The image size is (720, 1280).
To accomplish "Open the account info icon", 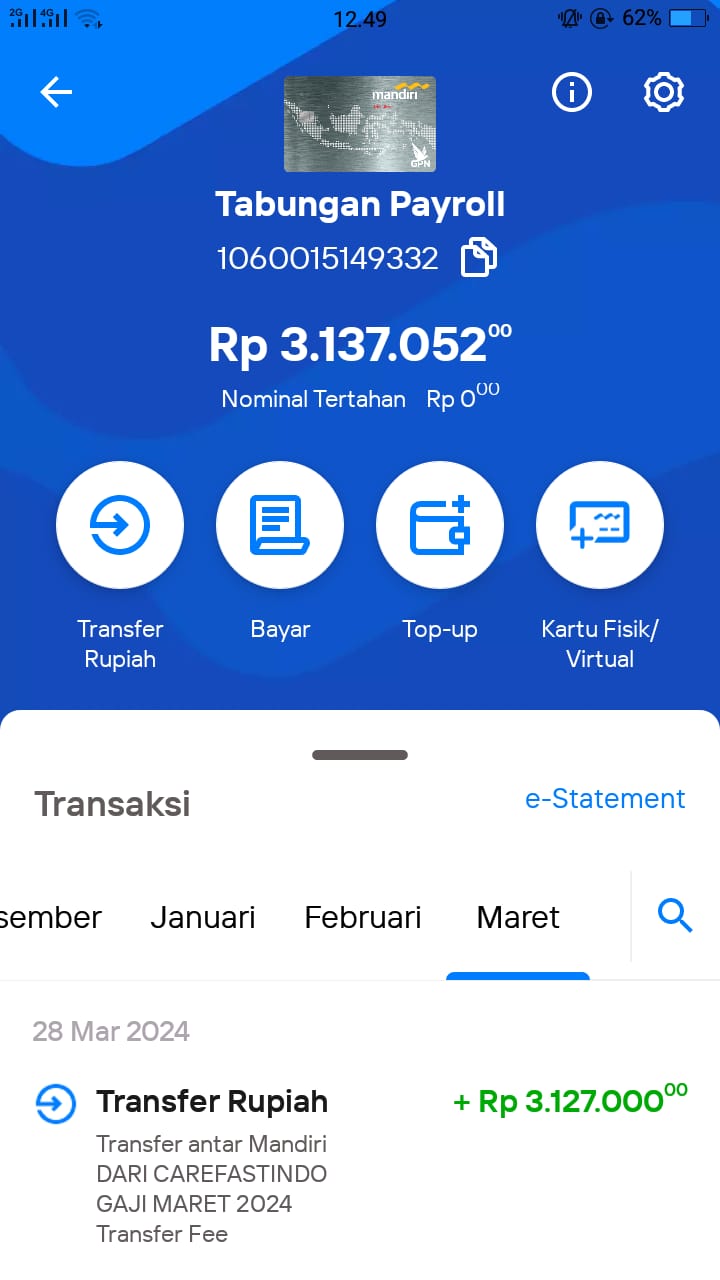I will pos(572,93).
